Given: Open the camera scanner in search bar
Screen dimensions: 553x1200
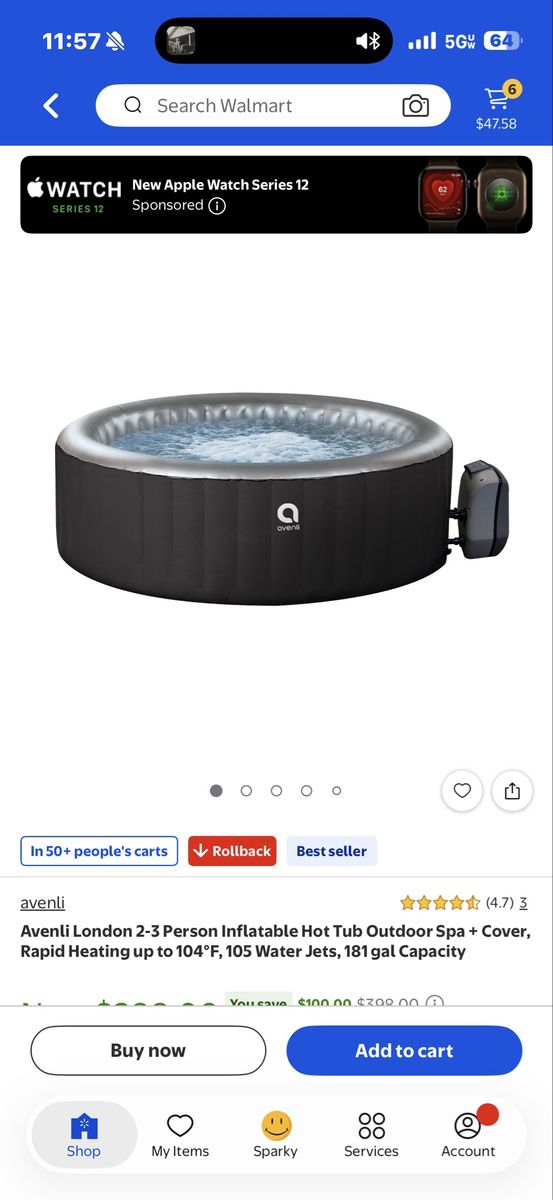Looking at the screenshot, I should (415, 106).
